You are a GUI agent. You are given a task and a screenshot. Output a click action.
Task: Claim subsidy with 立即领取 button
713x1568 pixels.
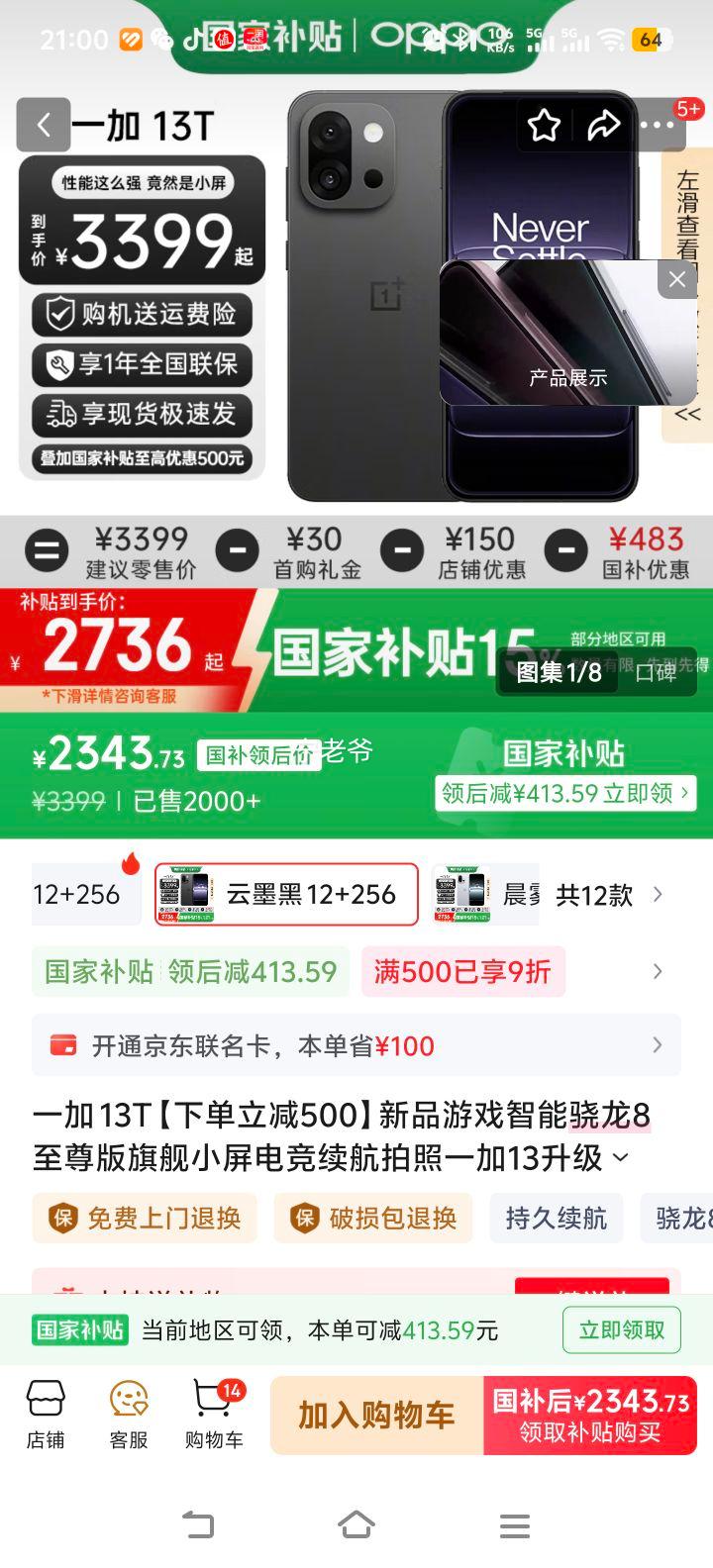621,1329
